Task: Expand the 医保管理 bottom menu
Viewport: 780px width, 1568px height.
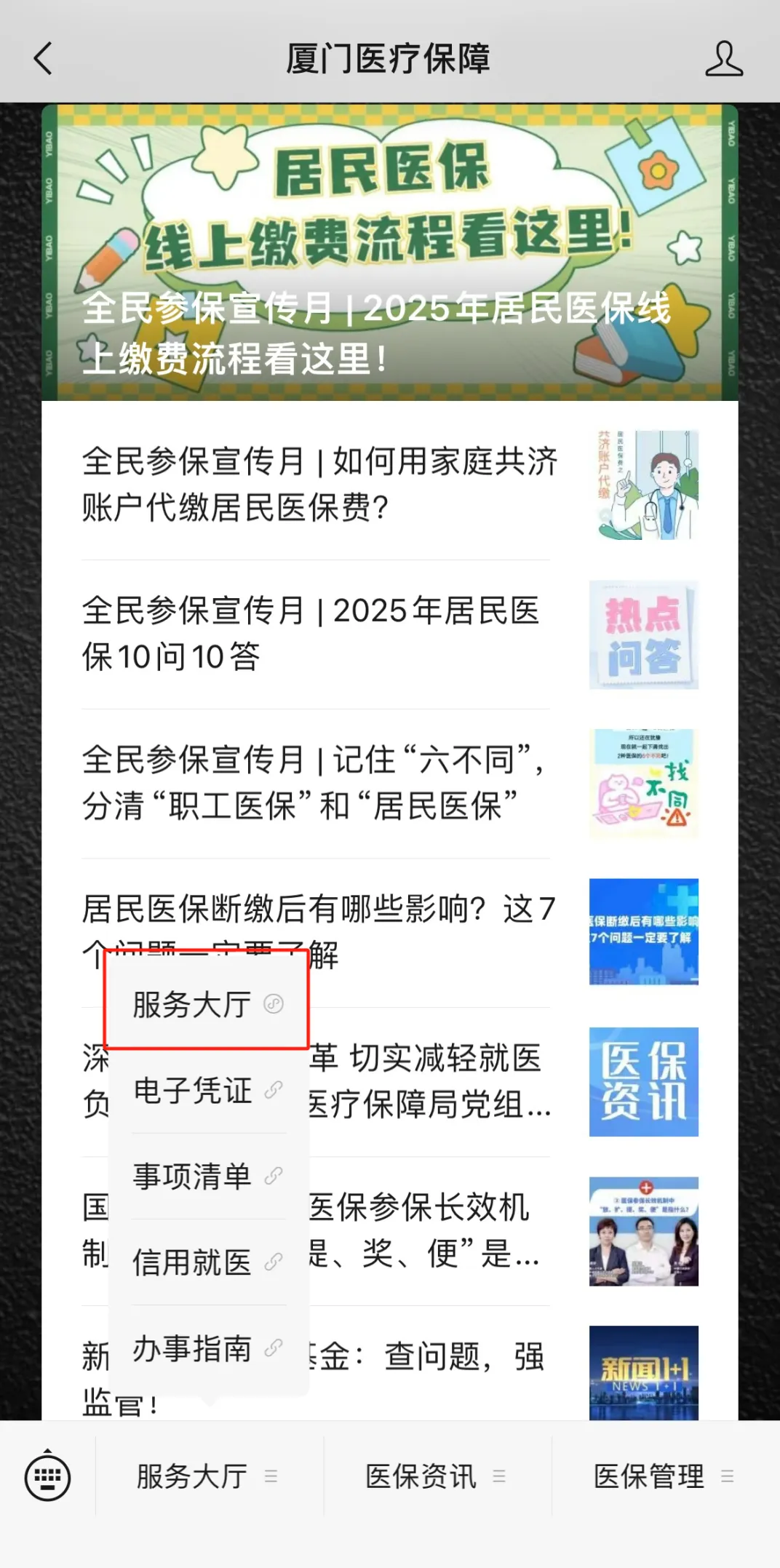Action: coord(664,1477)
